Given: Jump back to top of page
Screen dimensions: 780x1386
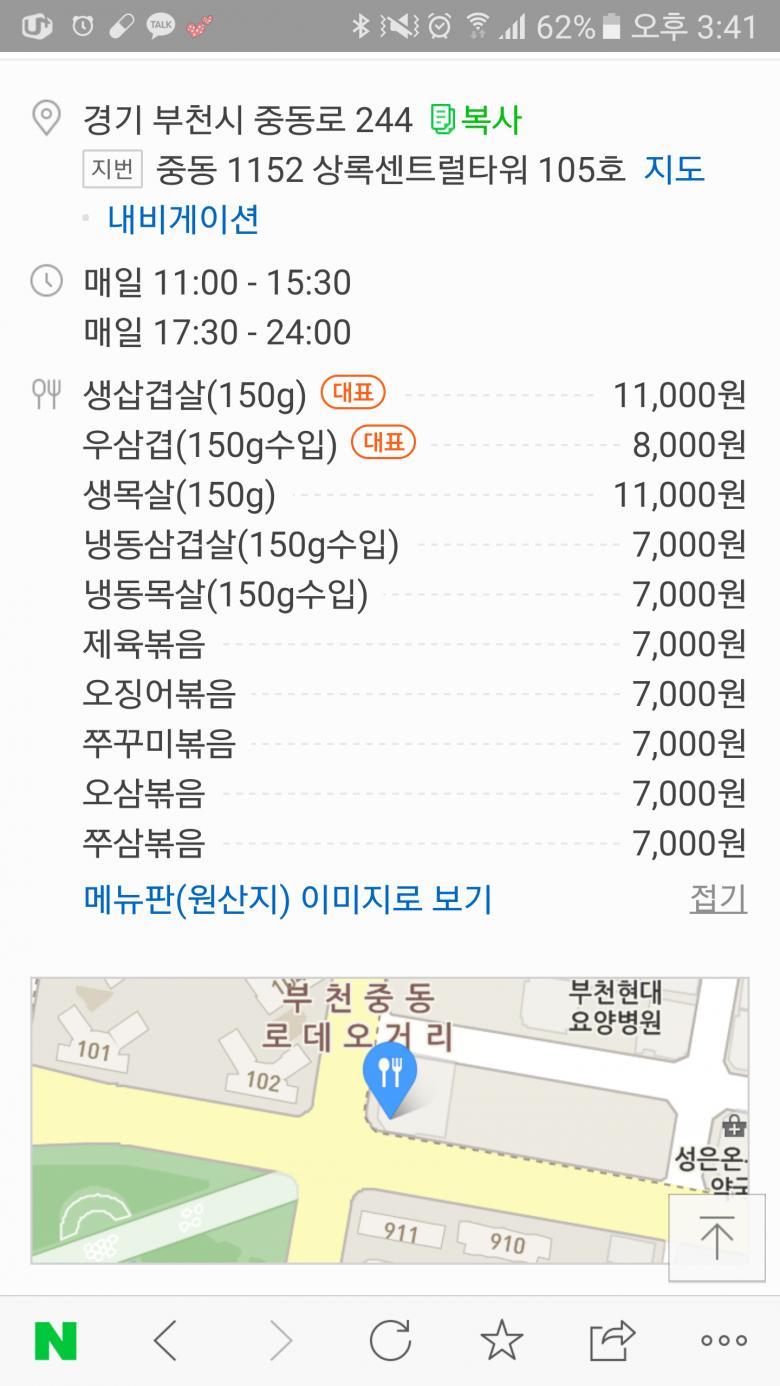Looking at the screenshot, I should click(716, 1240).
